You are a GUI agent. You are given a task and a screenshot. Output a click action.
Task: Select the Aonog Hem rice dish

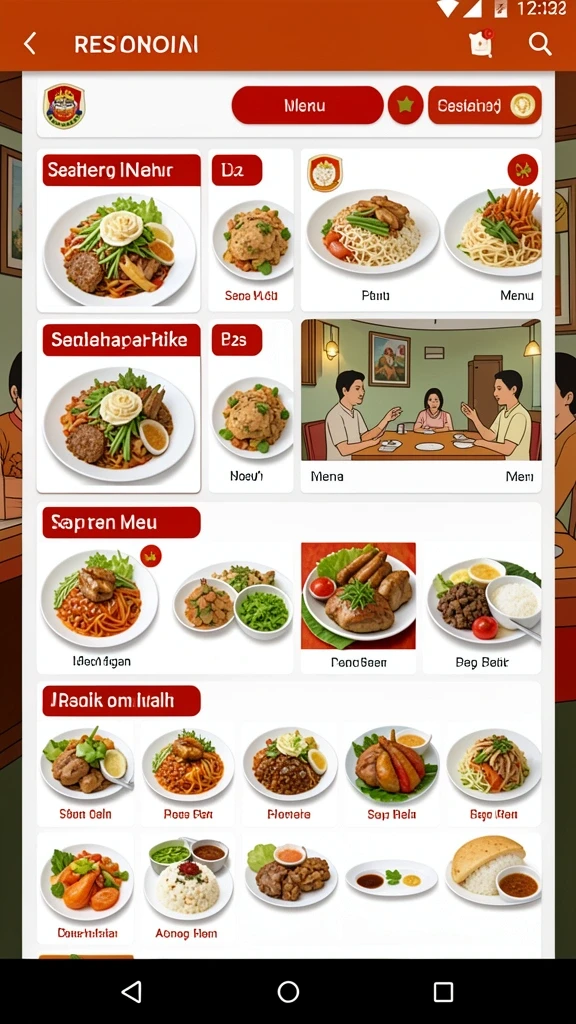[x=187, y=889]
